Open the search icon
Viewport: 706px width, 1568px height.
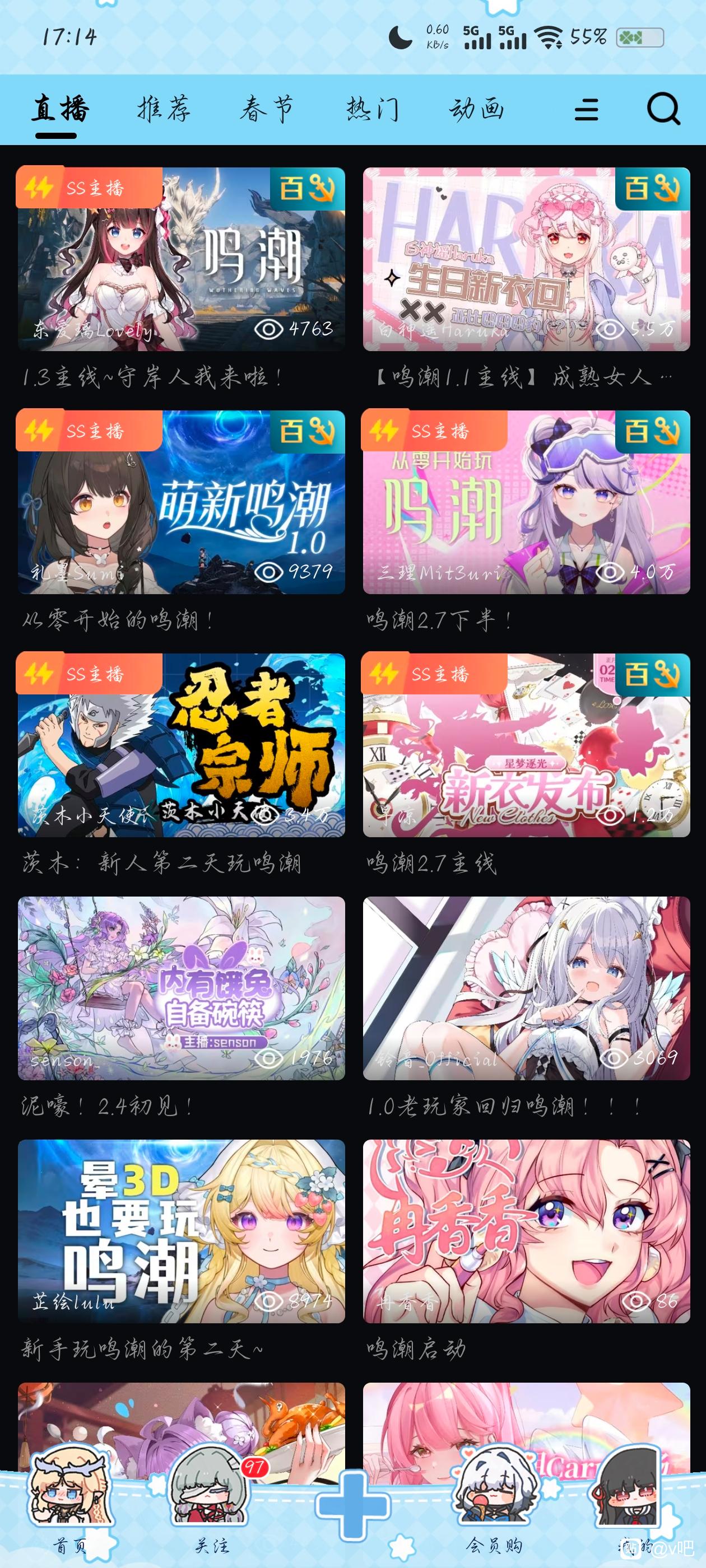[663, 110]
